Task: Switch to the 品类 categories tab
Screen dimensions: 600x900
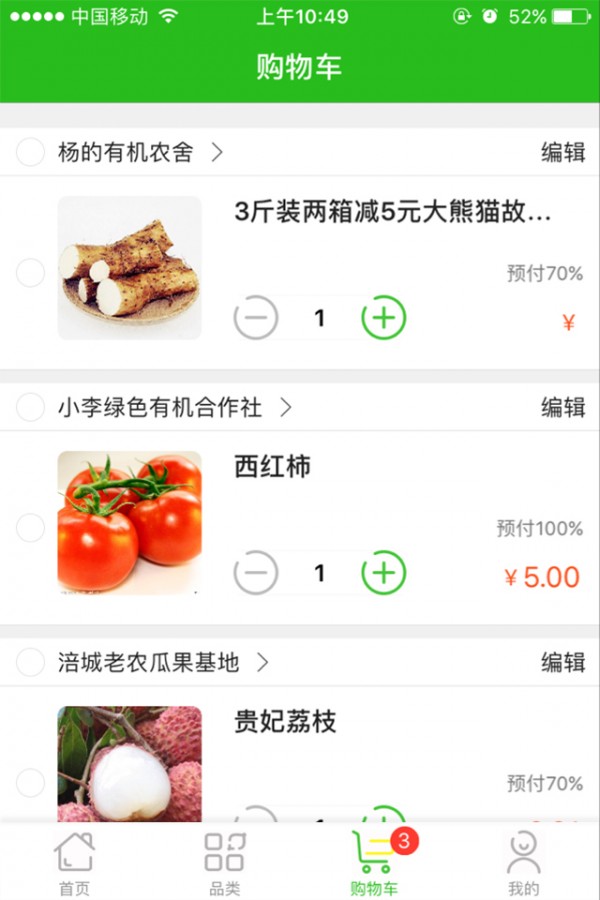Action: [x=224, y=863]
